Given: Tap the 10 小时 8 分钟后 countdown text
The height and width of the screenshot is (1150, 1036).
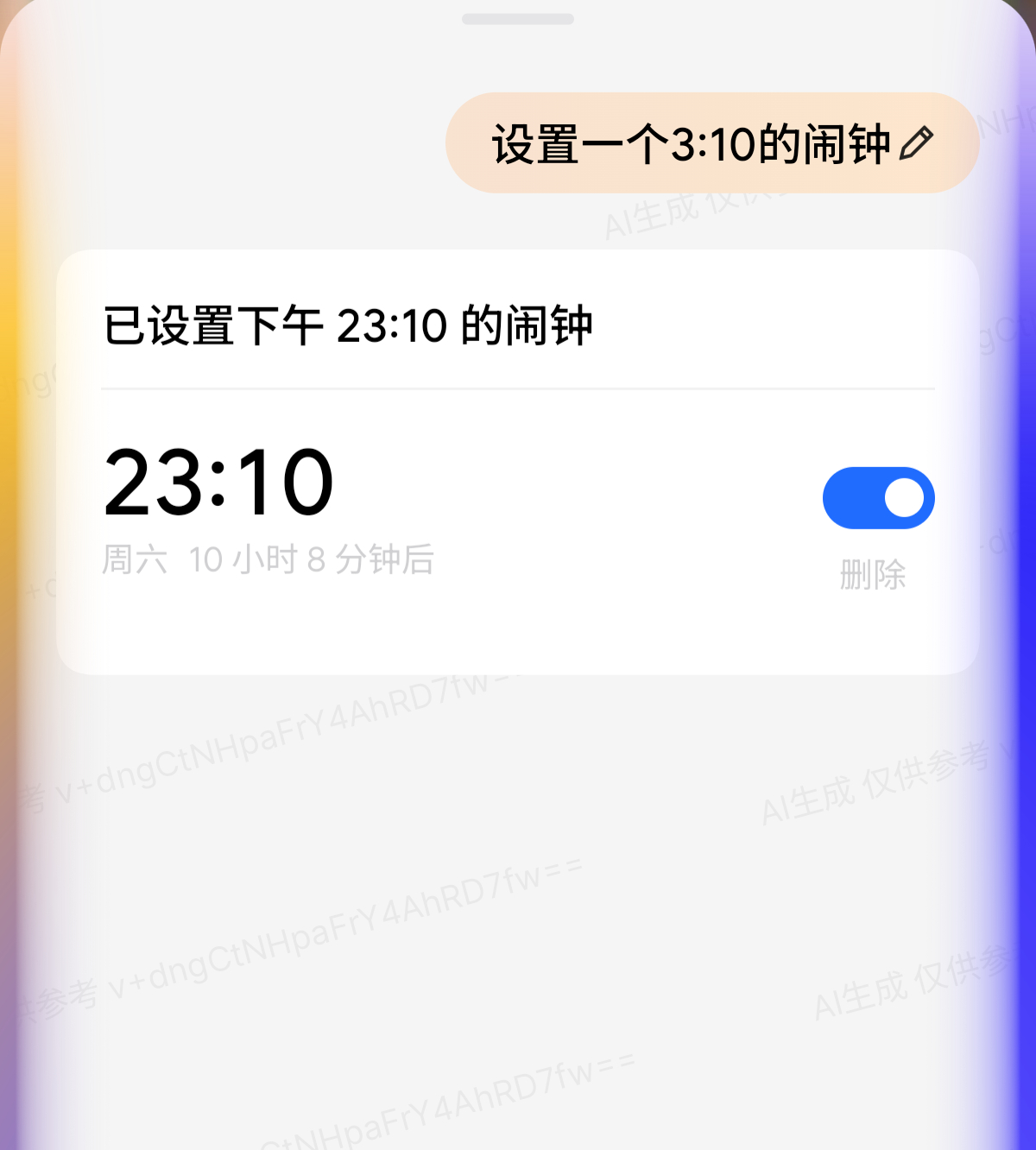Looking at the screenshot, I should coord(311,561).
